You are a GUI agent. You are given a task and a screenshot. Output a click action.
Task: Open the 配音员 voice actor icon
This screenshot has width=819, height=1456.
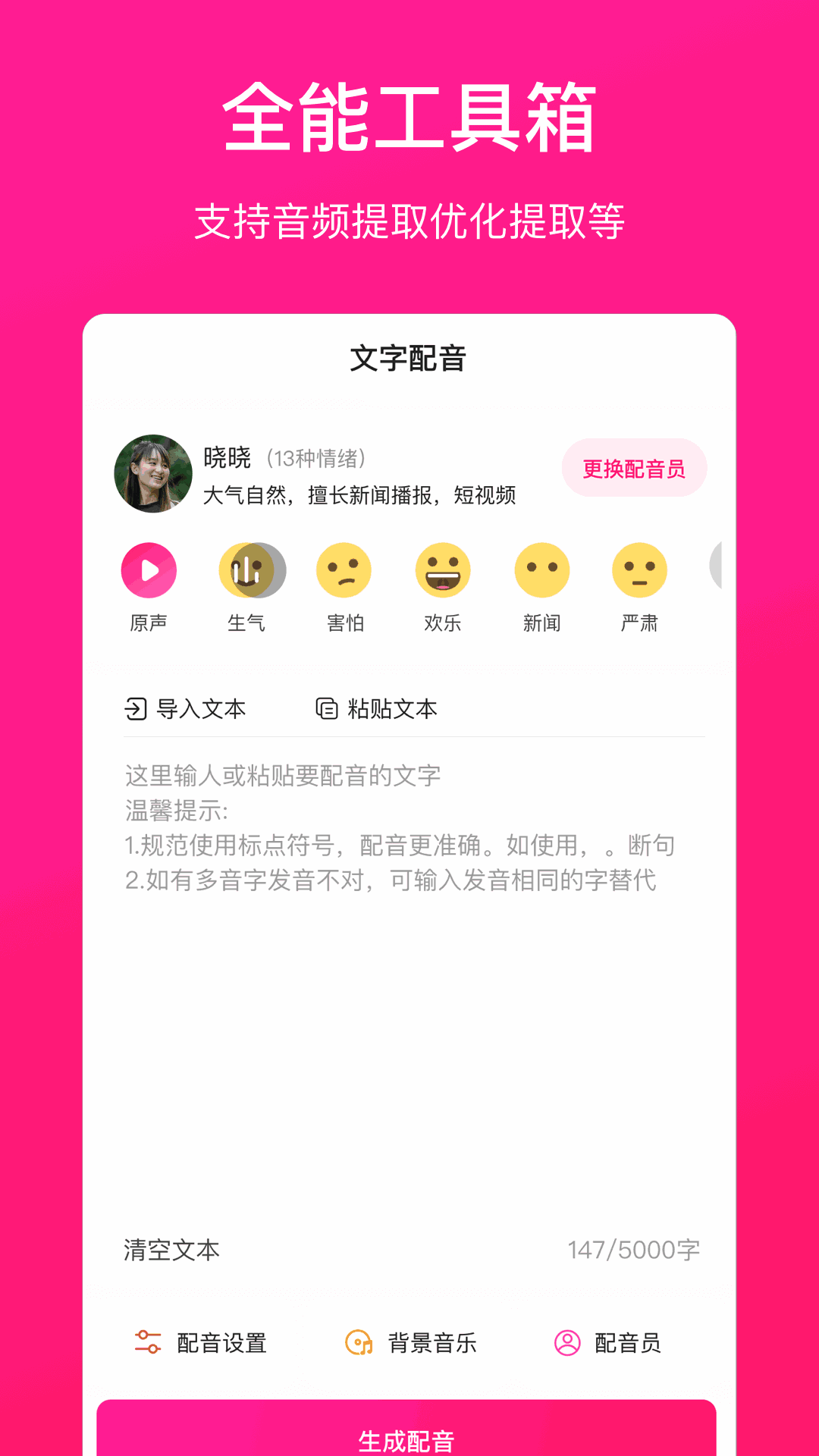click(566, 1342)
